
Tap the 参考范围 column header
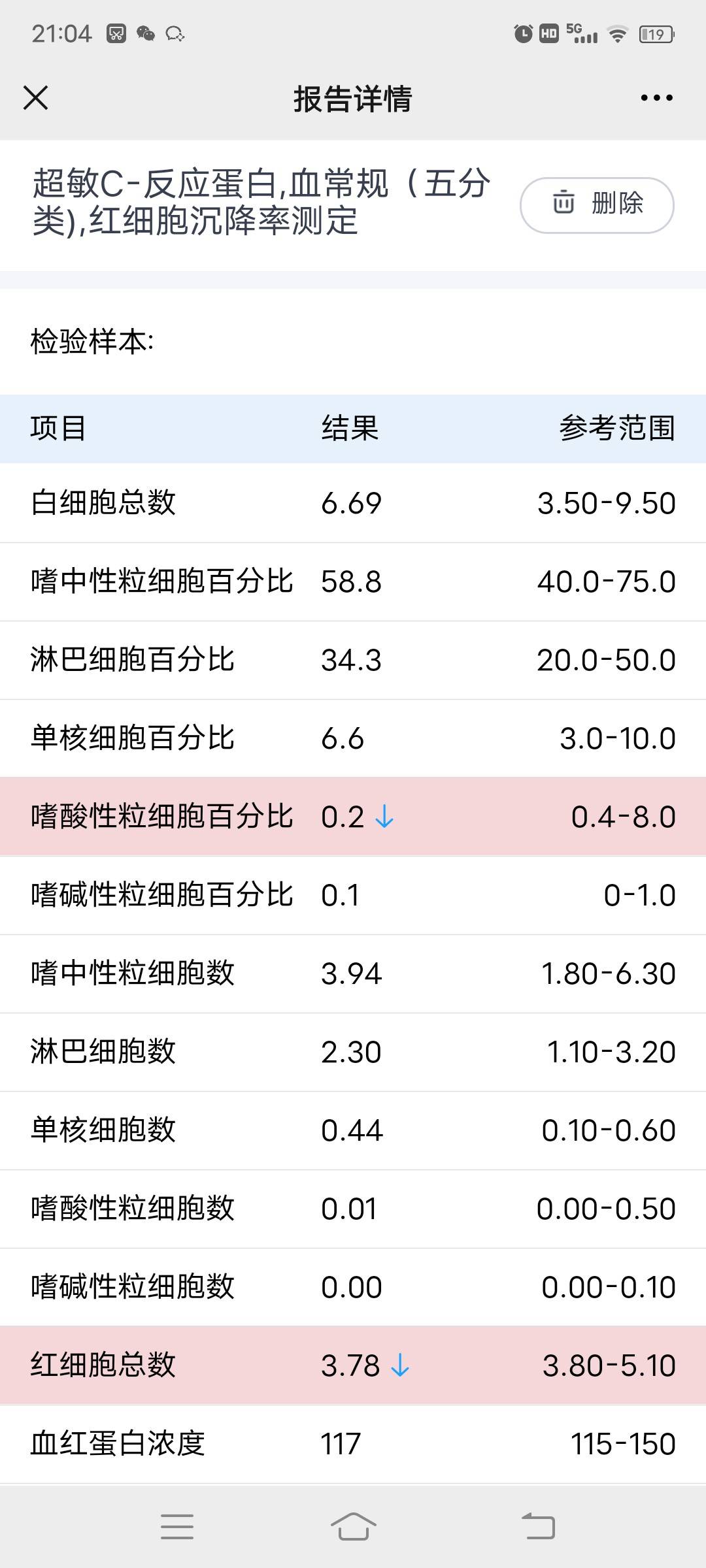coord(617,428)
